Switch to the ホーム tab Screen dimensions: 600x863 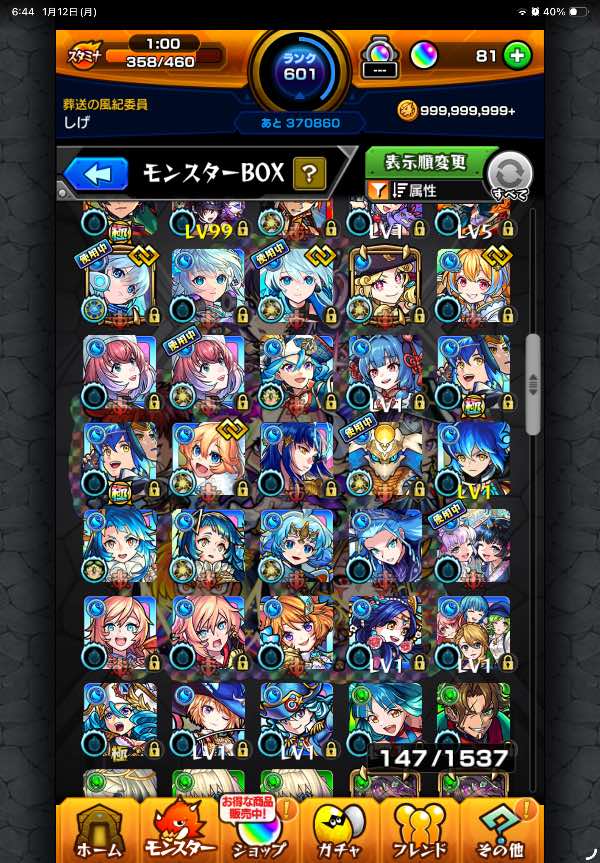coord(98,830)
